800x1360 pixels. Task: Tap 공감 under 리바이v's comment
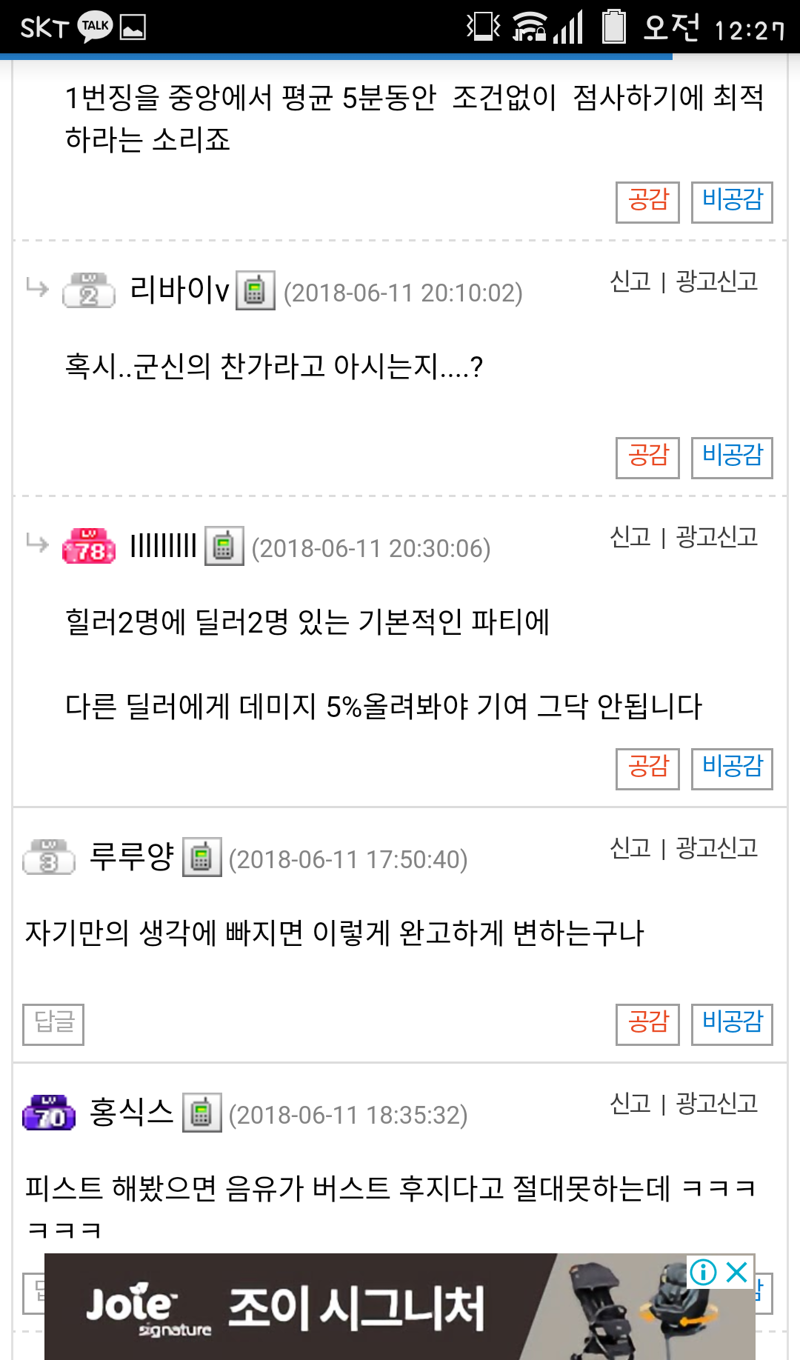coord(647,457)
